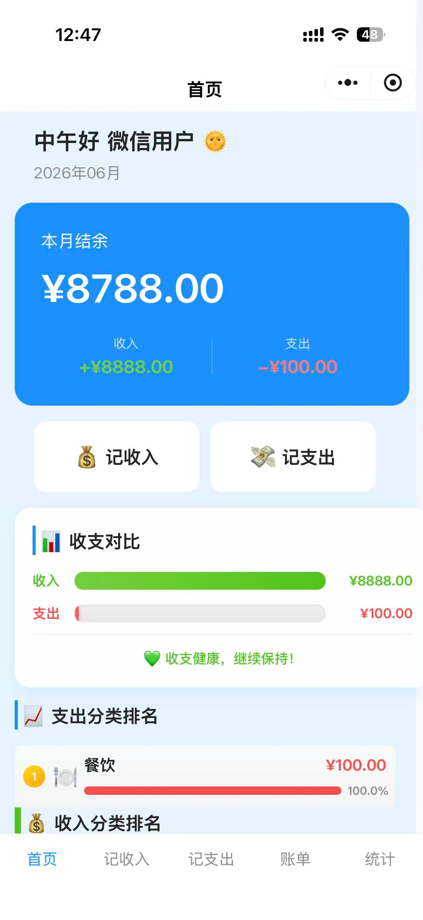This screenshot has height=920, width=423.
Task: Go to the 账单 tab
Action: (x=295, y=860)
